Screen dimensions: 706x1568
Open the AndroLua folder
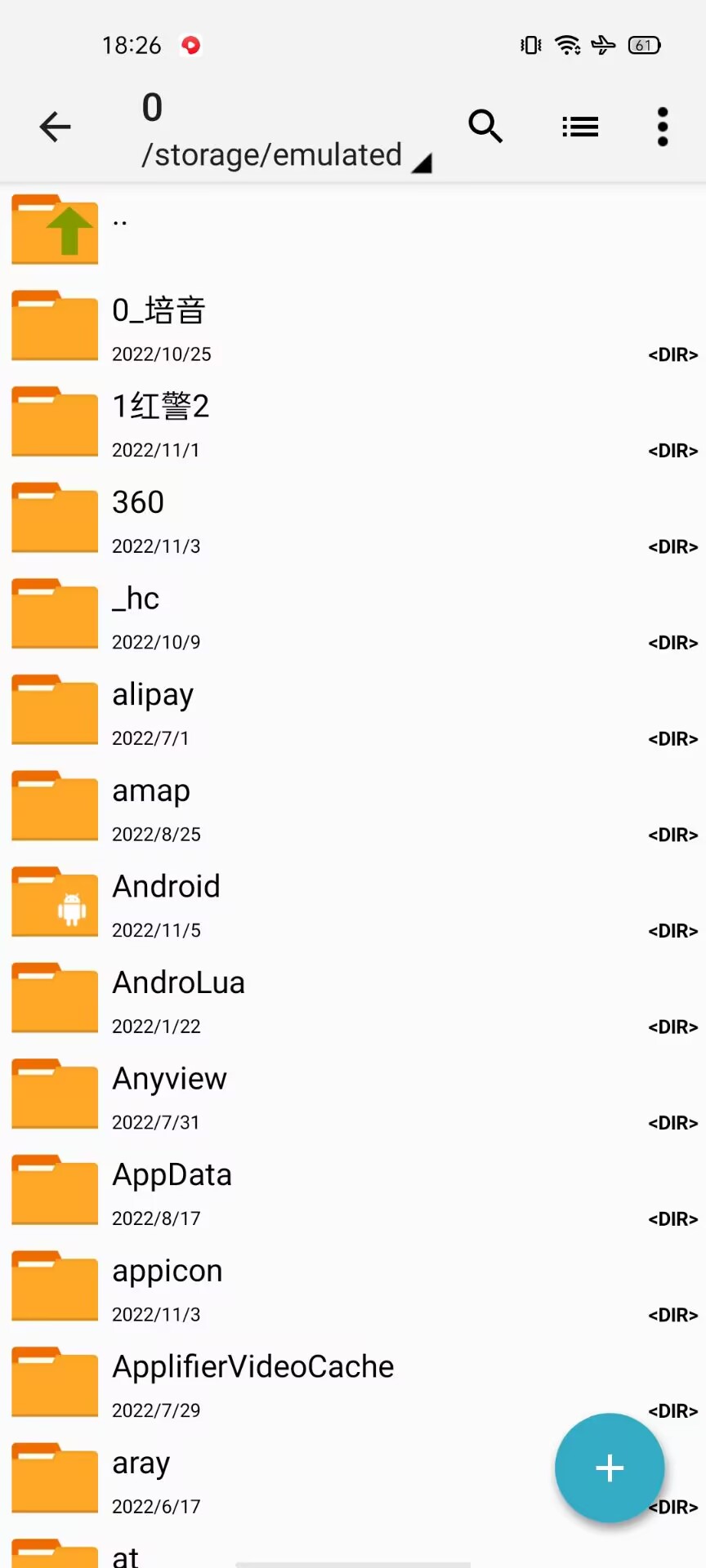point(353,998)
